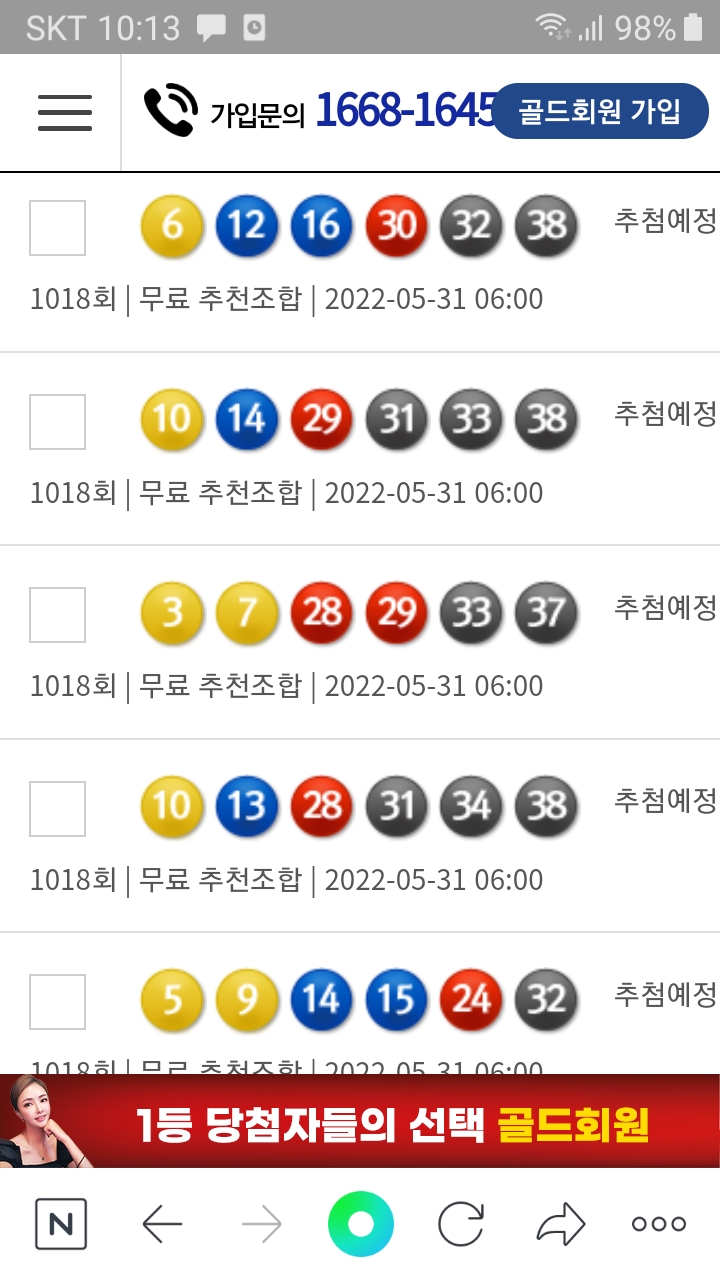Call the 가입문의 number 1668-1645
This screenshot has width=720, height=1280.
point(405,111)
